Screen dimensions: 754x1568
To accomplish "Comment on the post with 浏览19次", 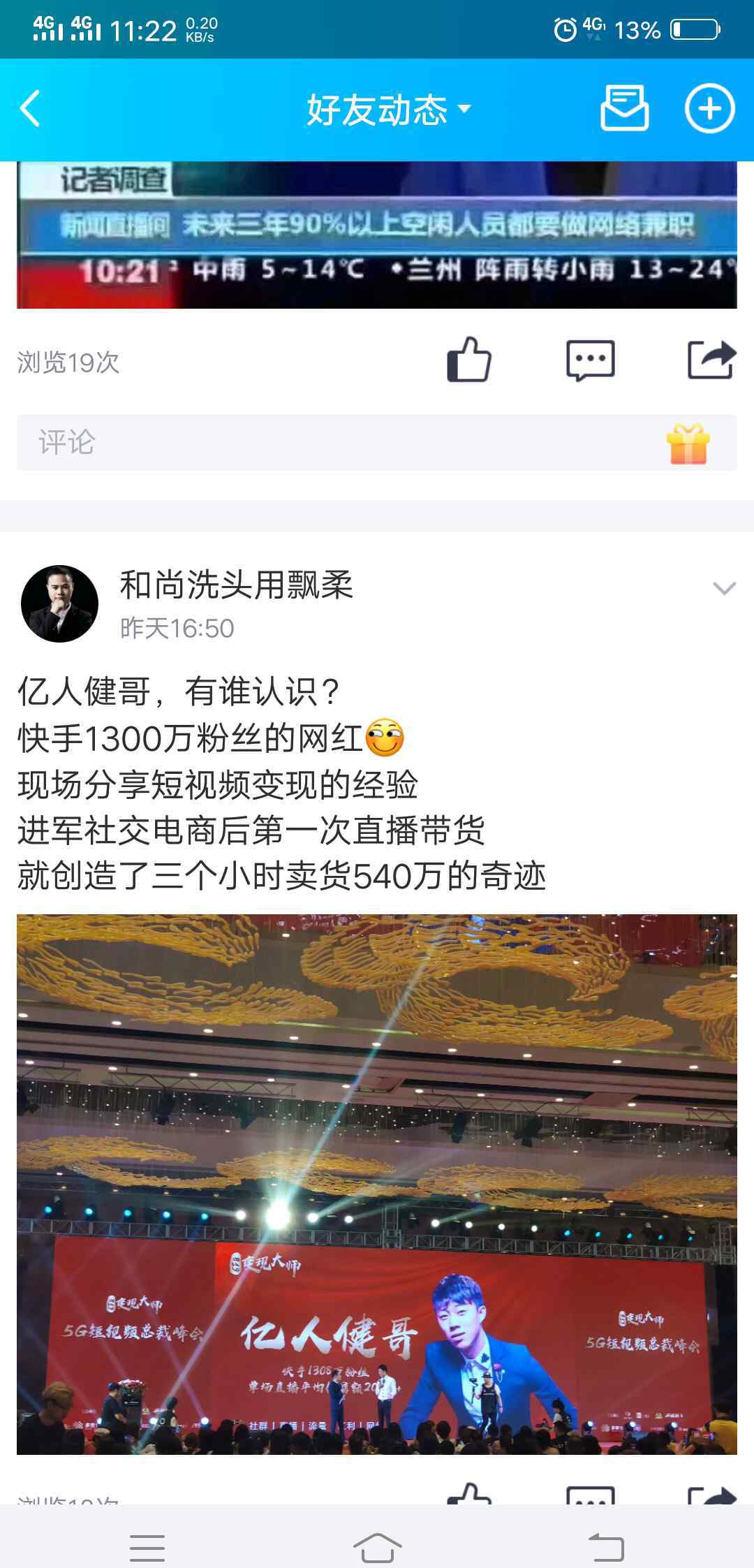I will point(590,360).
